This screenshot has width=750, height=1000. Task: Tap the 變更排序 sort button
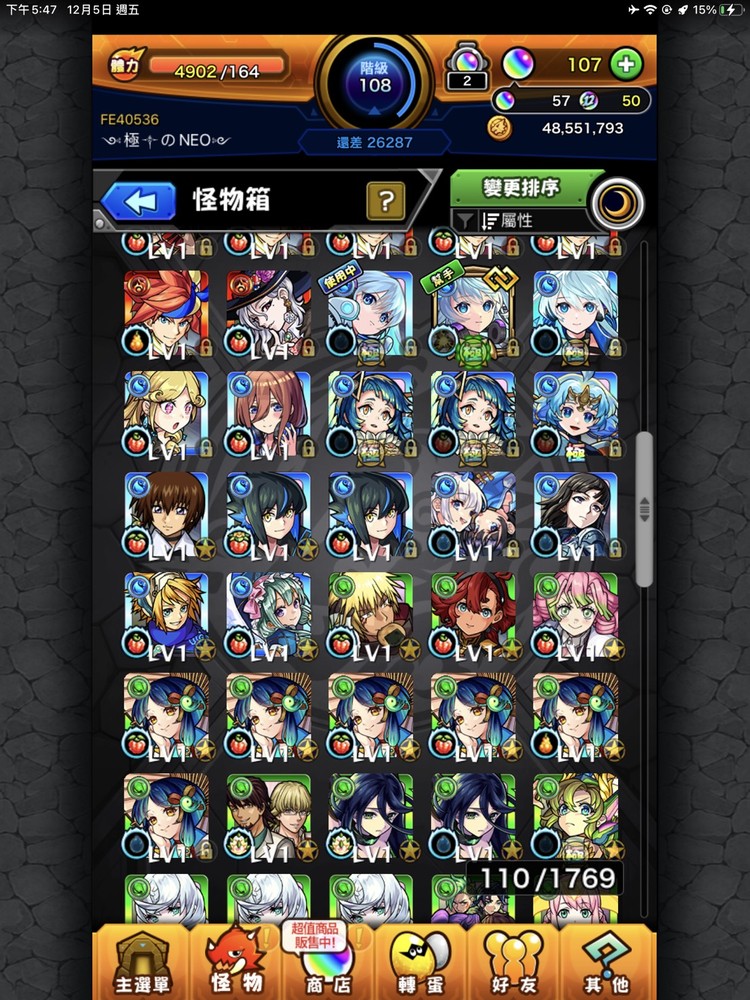click(x=520, y=187)
